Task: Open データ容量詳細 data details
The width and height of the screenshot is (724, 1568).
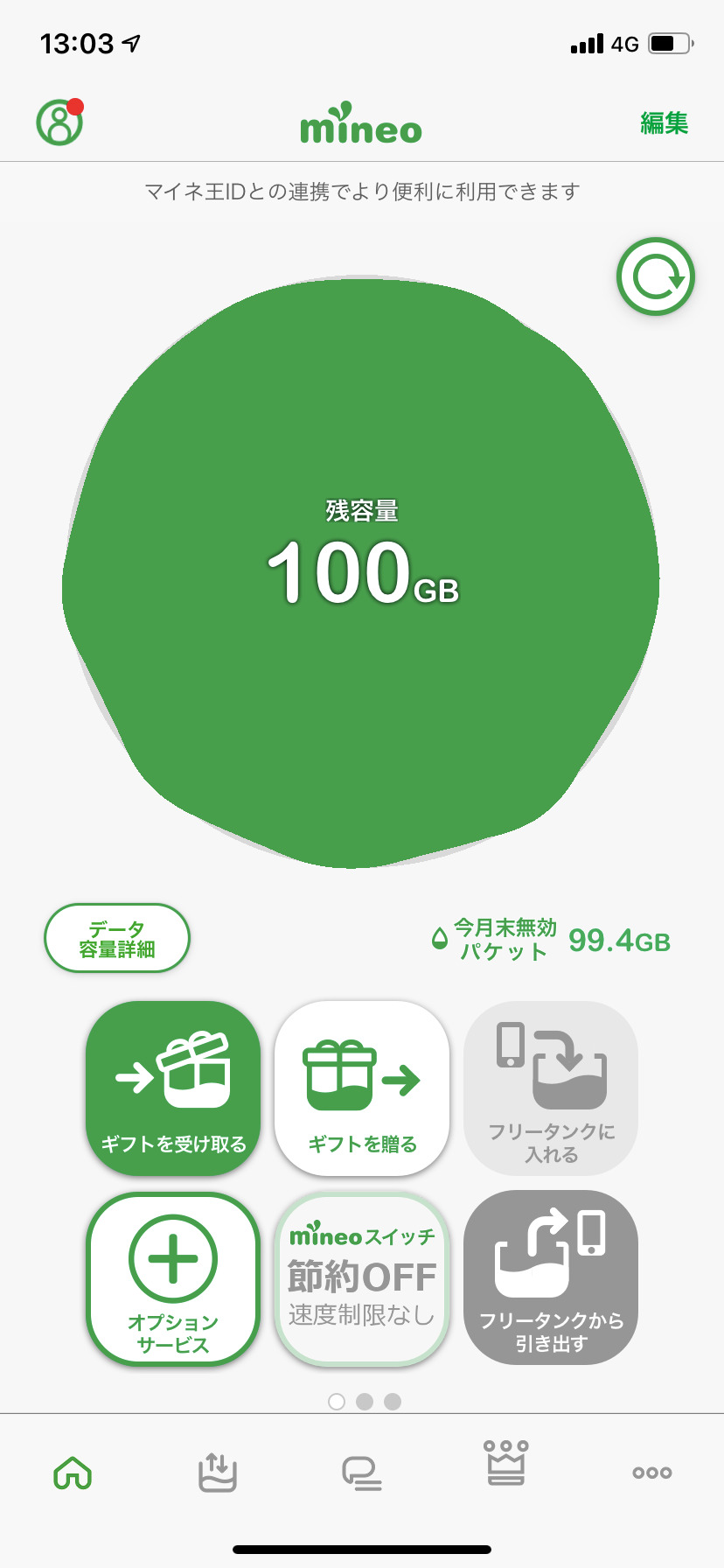Action: pos(117,939)
